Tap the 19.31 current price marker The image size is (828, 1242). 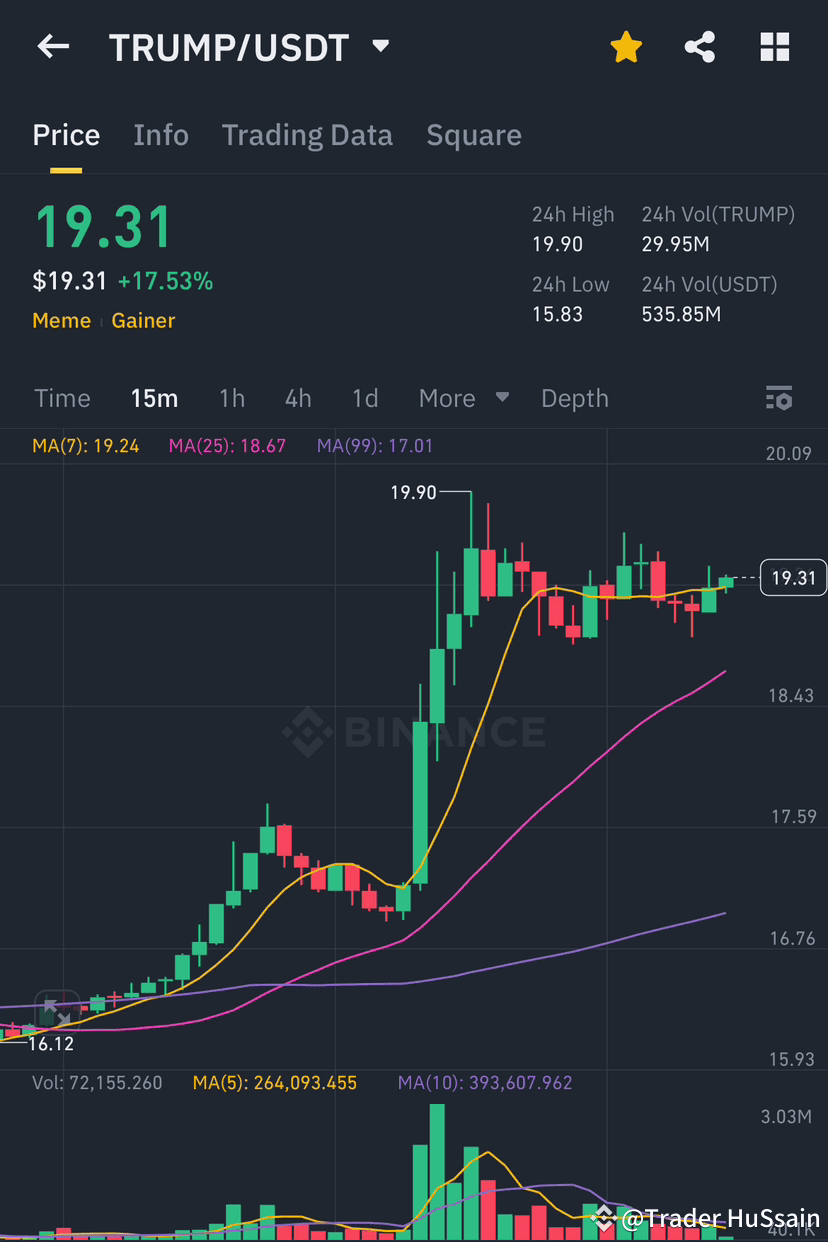point(793,577)
